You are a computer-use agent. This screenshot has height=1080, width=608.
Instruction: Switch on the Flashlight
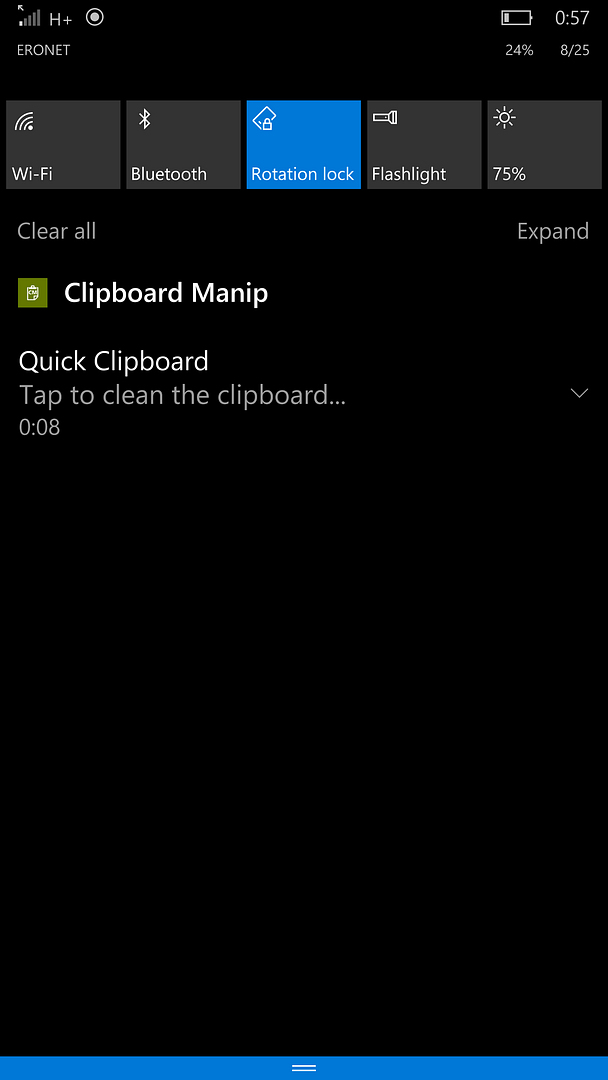coord(423,144)
